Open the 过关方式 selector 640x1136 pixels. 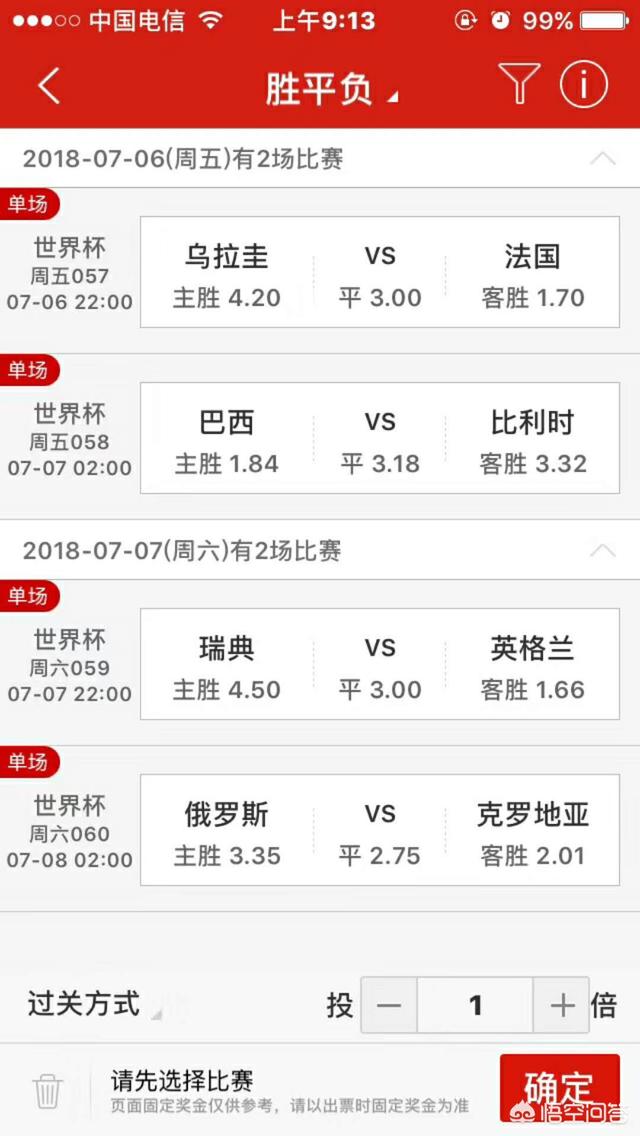pyautogui.click(x=93, y=1004)
